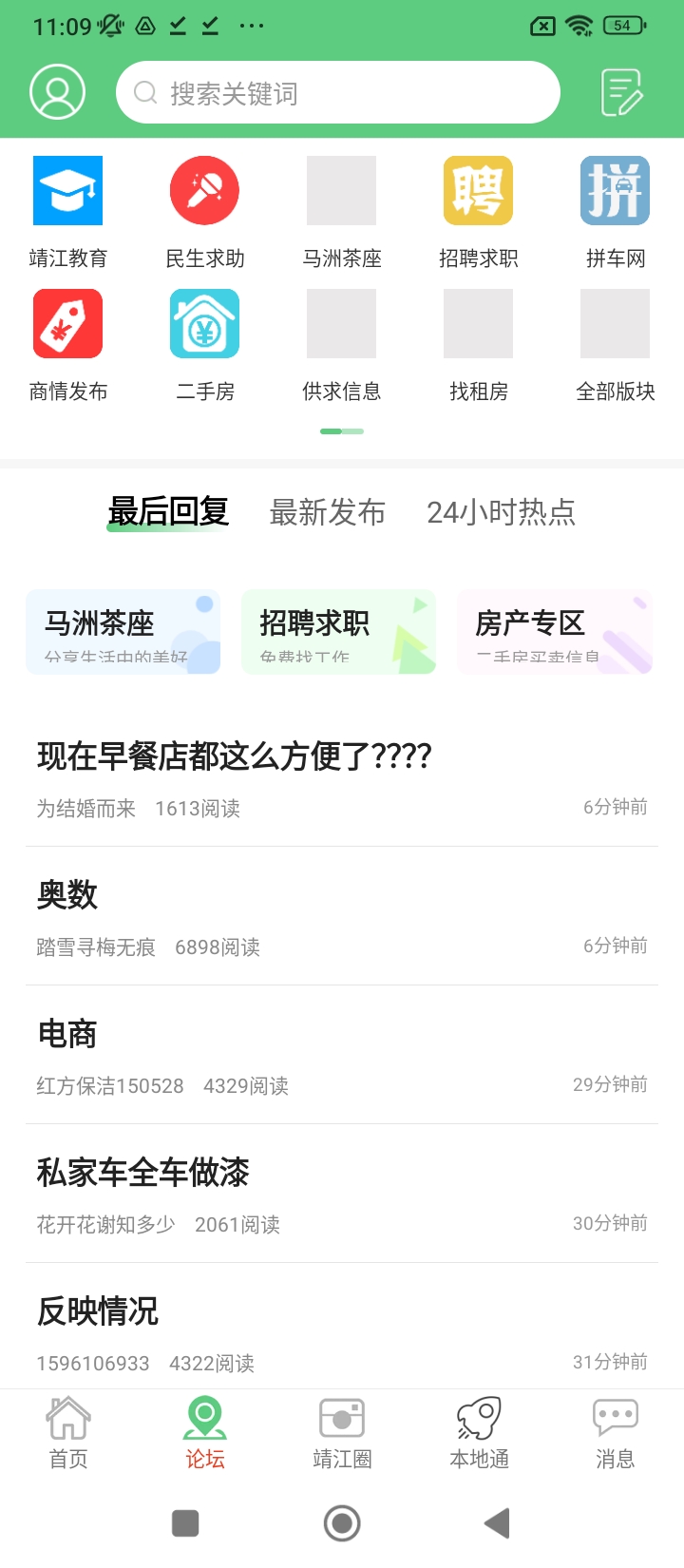Open 商情发布 section

click(x=68, y=346)
